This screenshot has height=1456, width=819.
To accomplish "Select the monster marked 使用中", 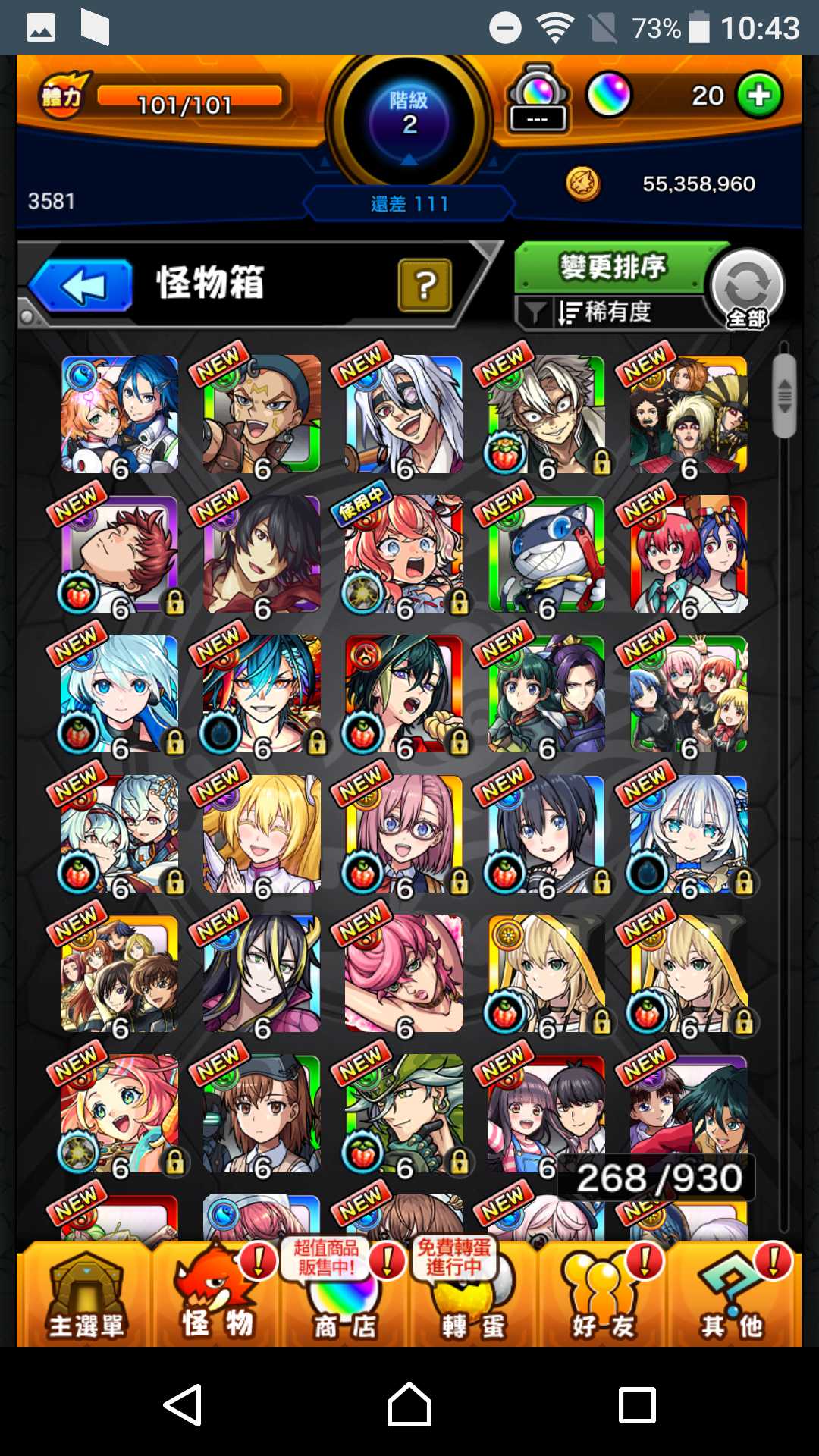I will pos(403,555).
